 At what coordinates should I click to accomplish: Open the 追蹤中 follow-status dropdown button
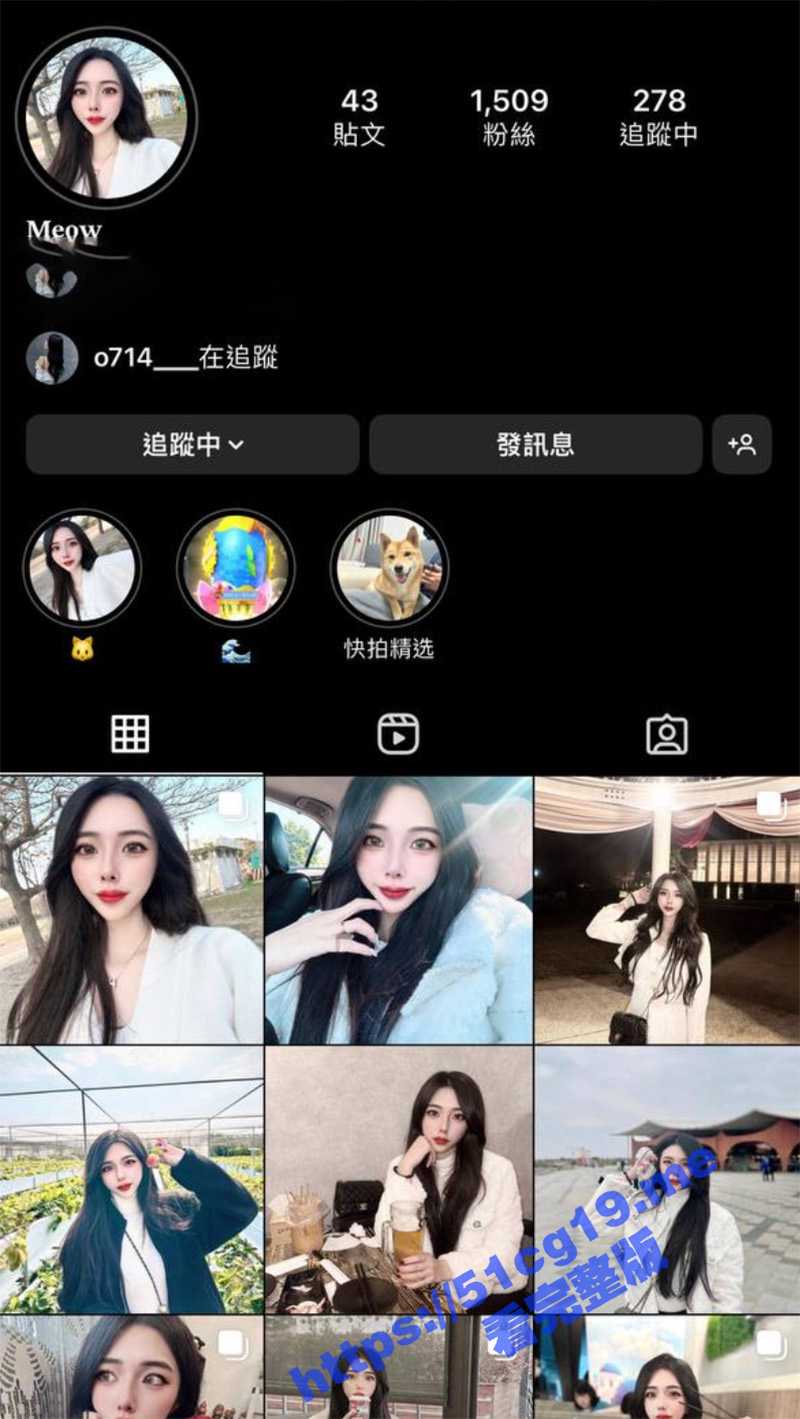(x=192, y=444)
